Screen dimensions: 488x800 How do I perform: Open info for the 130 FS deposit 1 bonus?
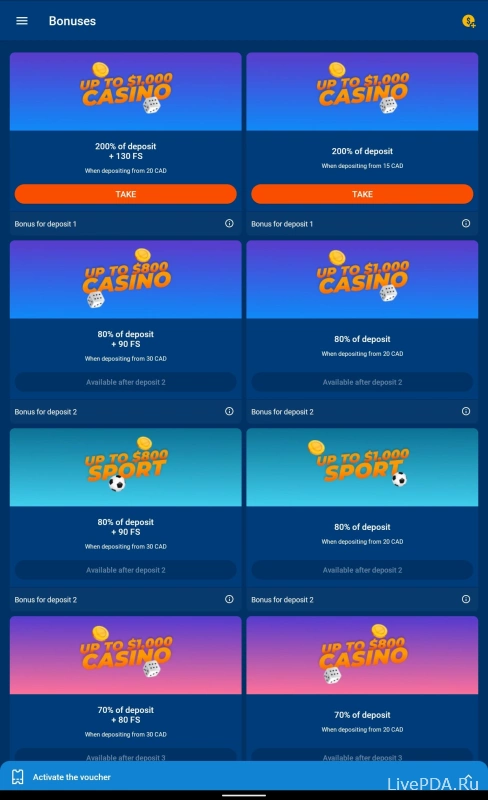pyautogui.click(x=229, y=223)
